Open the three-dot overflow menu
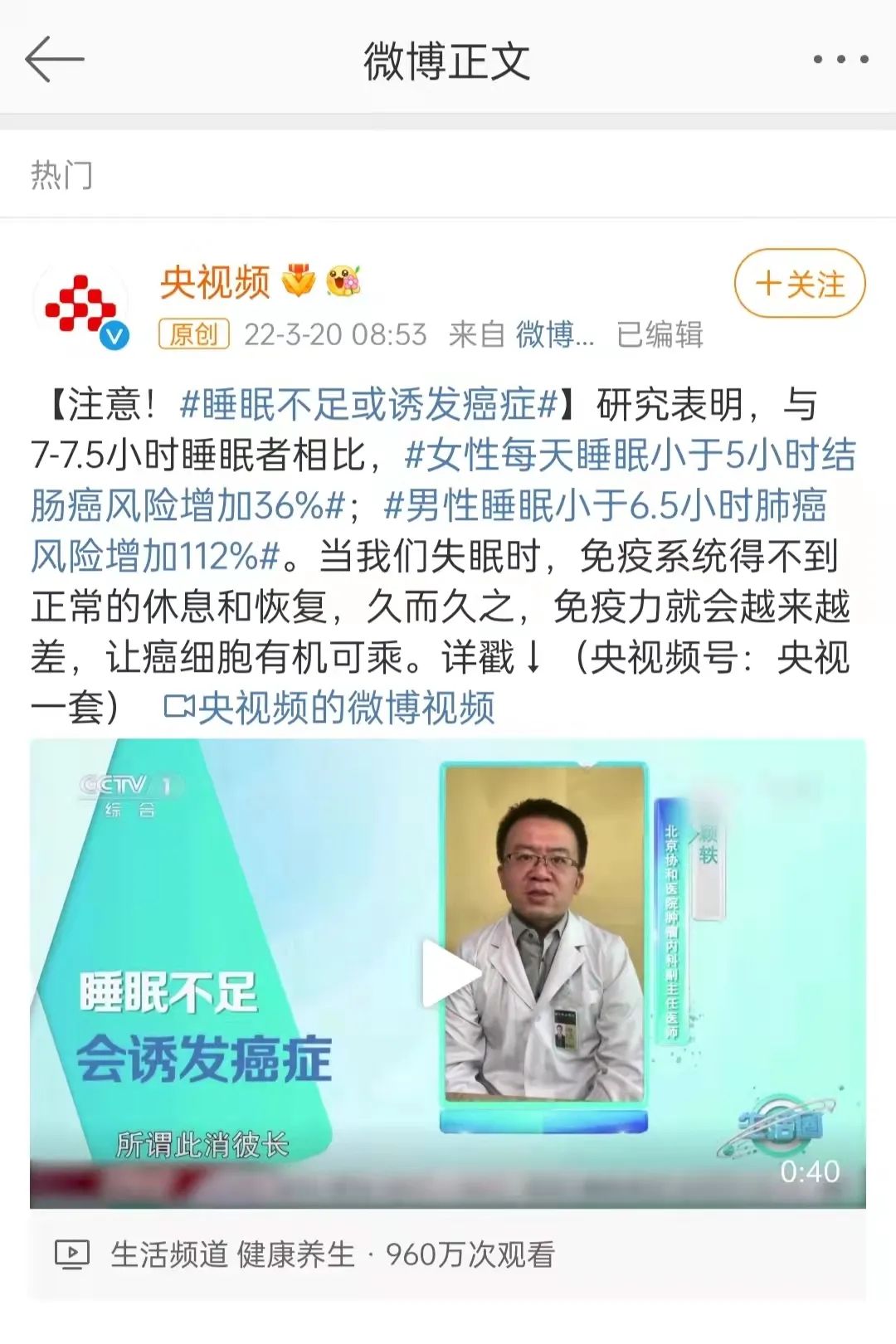The image size is (896, 1344). click(840, 60)
